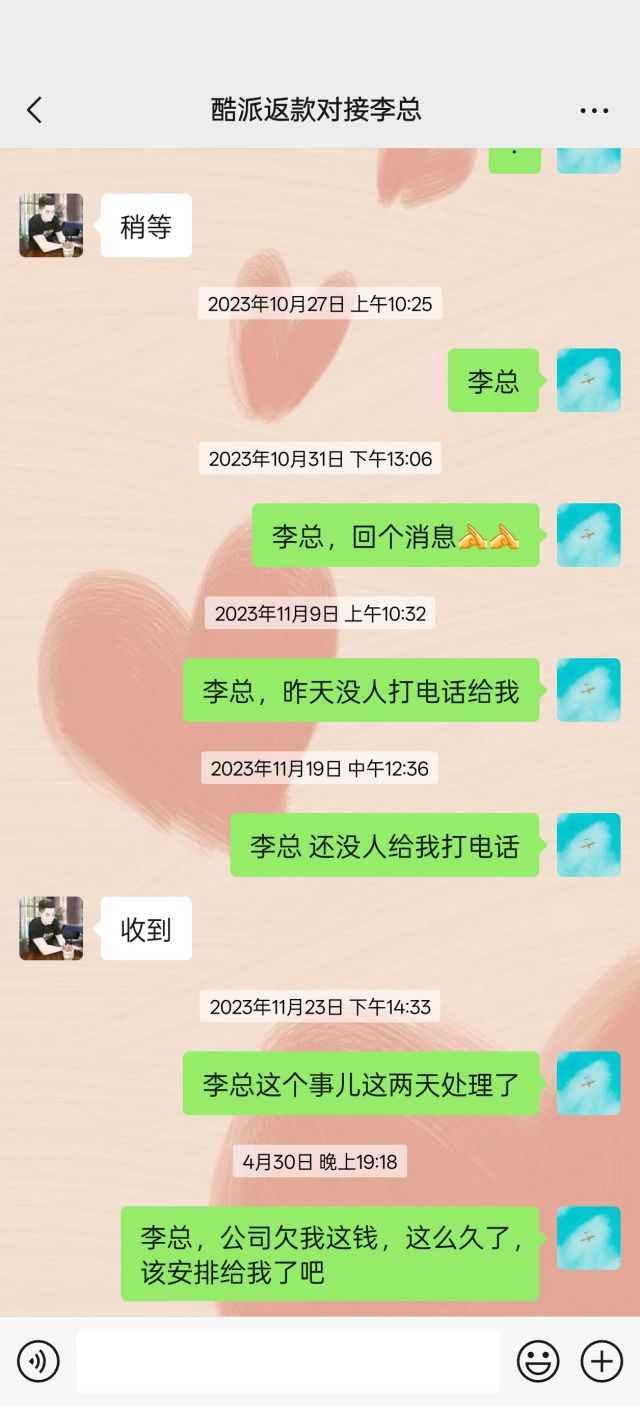Open the contact's avatar beside 稍等
The width and height of the screenshot is (640, 1406).
coord(51,226)
